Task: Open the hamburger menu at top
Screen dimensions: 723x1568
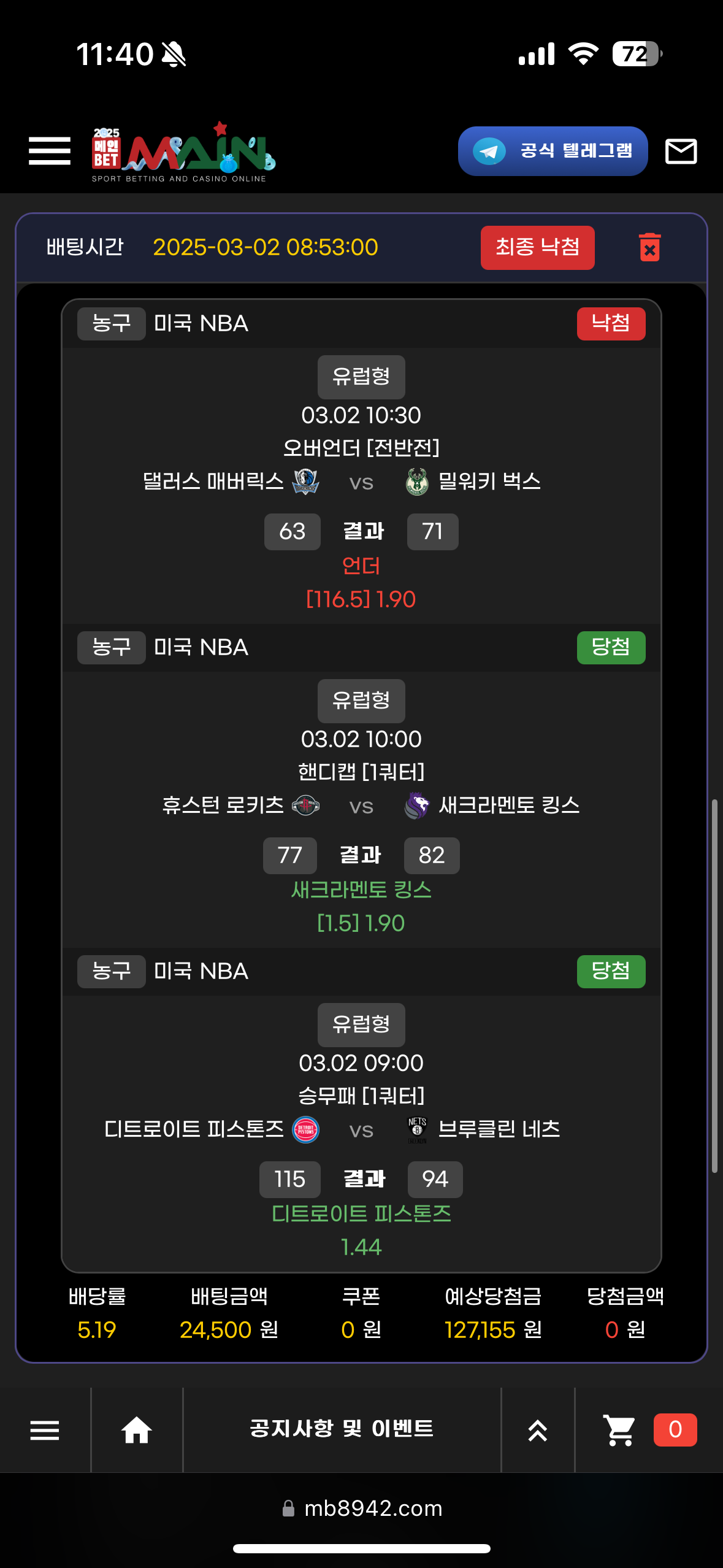Action: coord(49,151)
